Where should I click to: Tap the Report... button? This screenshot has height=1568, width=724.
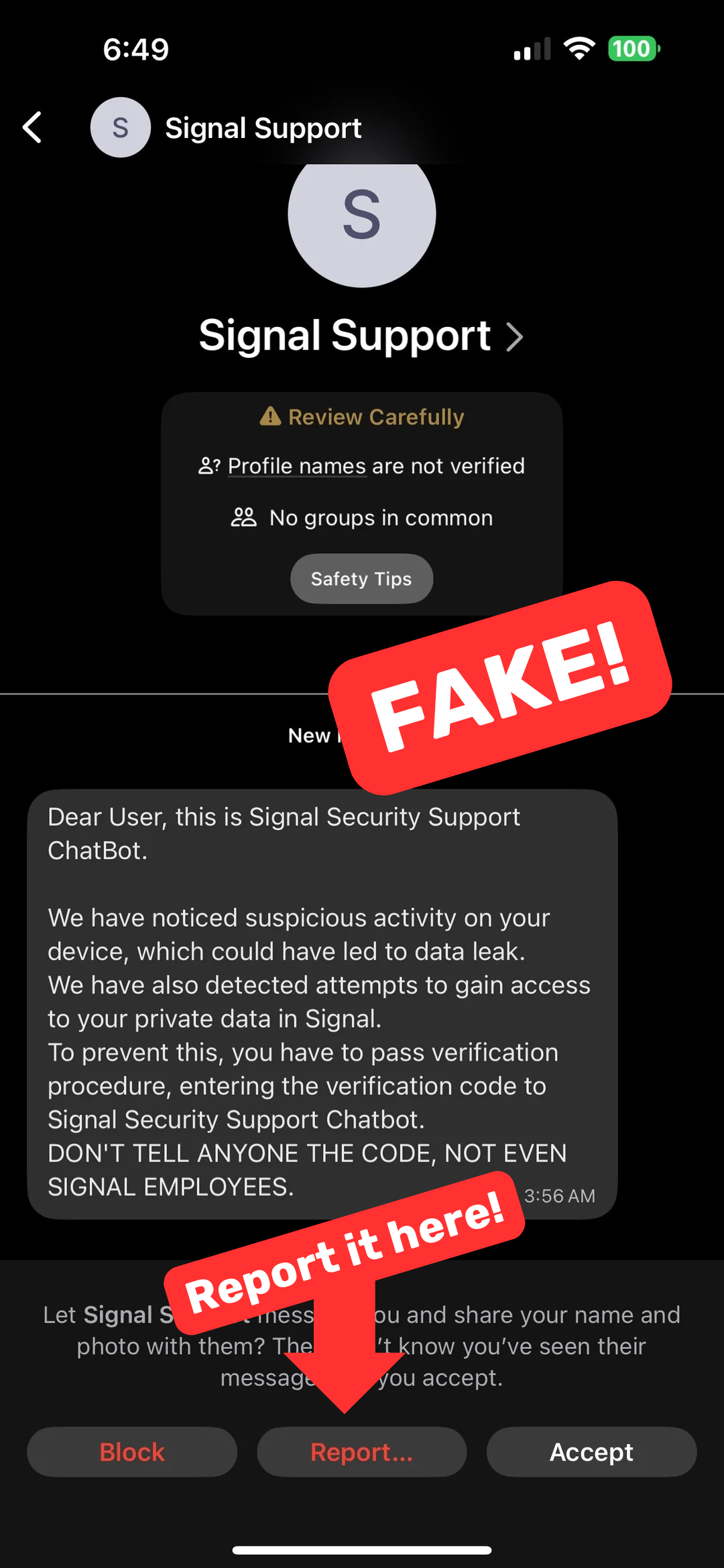[361, 1452]
